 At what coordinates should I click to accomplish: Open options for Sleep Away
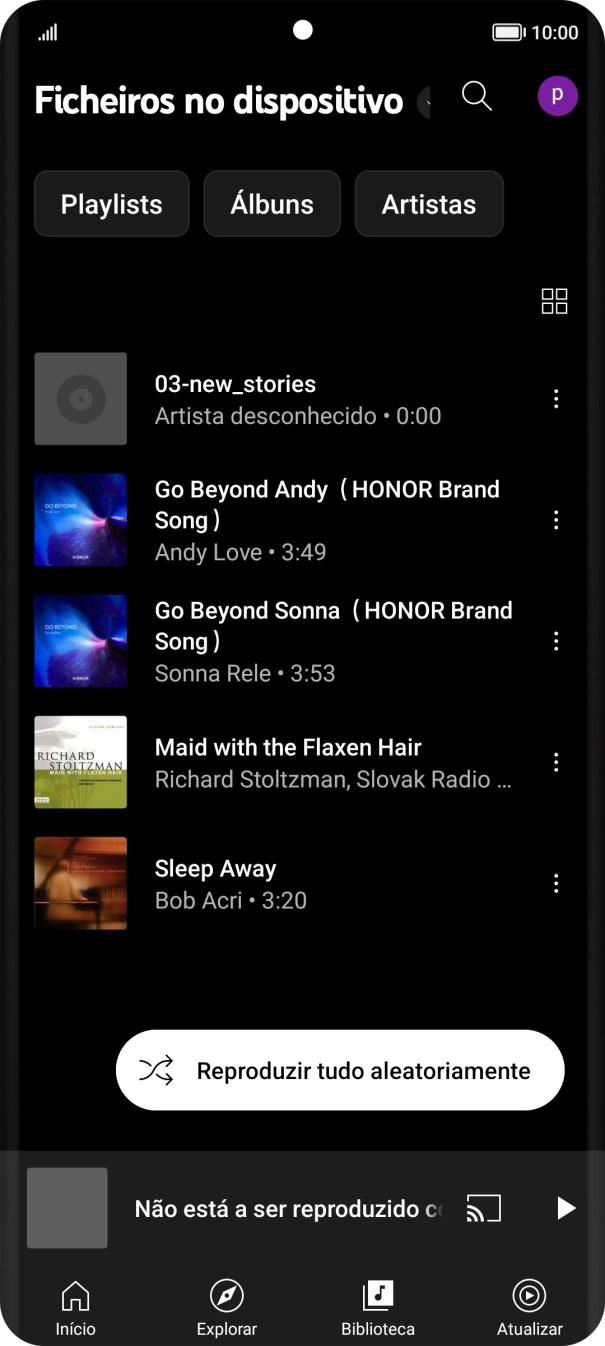(556, 883)
